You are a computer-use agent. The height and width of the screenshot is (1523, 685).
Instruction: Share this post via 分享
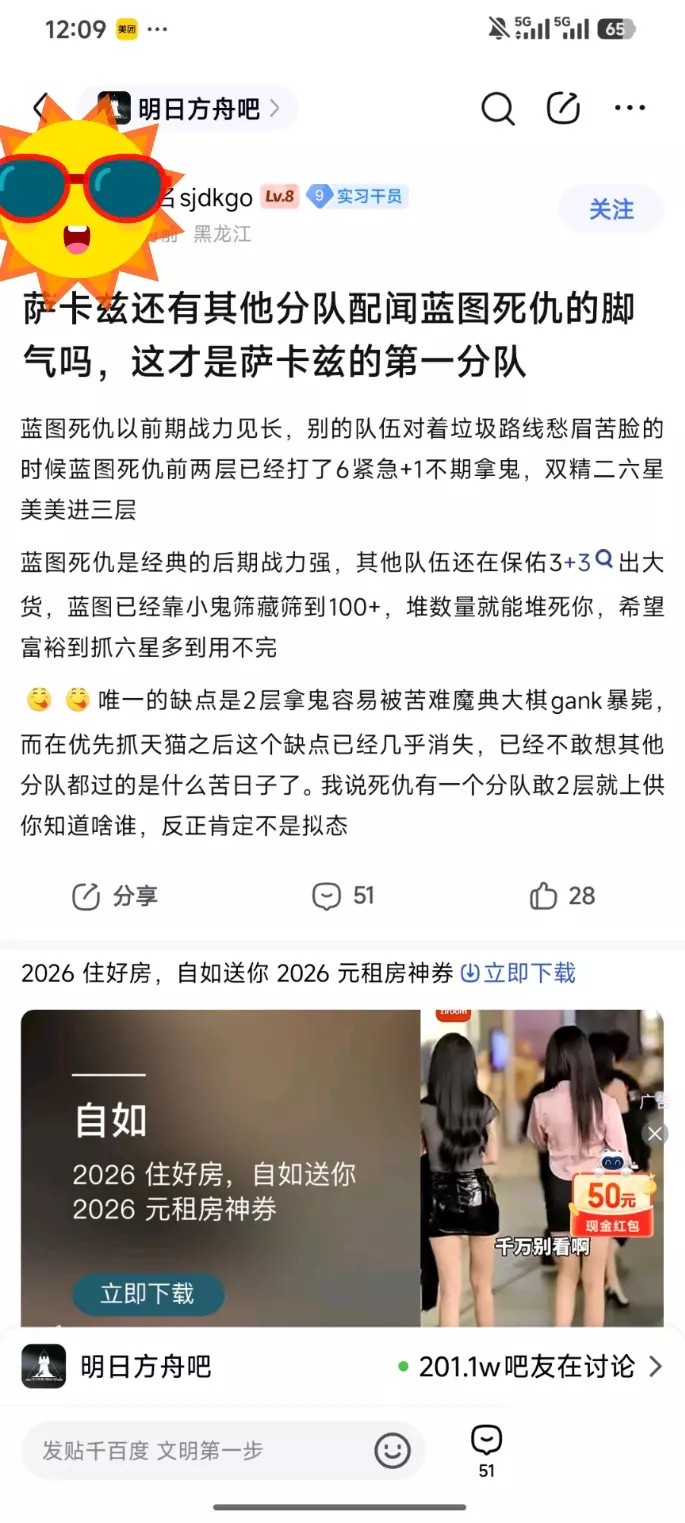pos(115,896)
